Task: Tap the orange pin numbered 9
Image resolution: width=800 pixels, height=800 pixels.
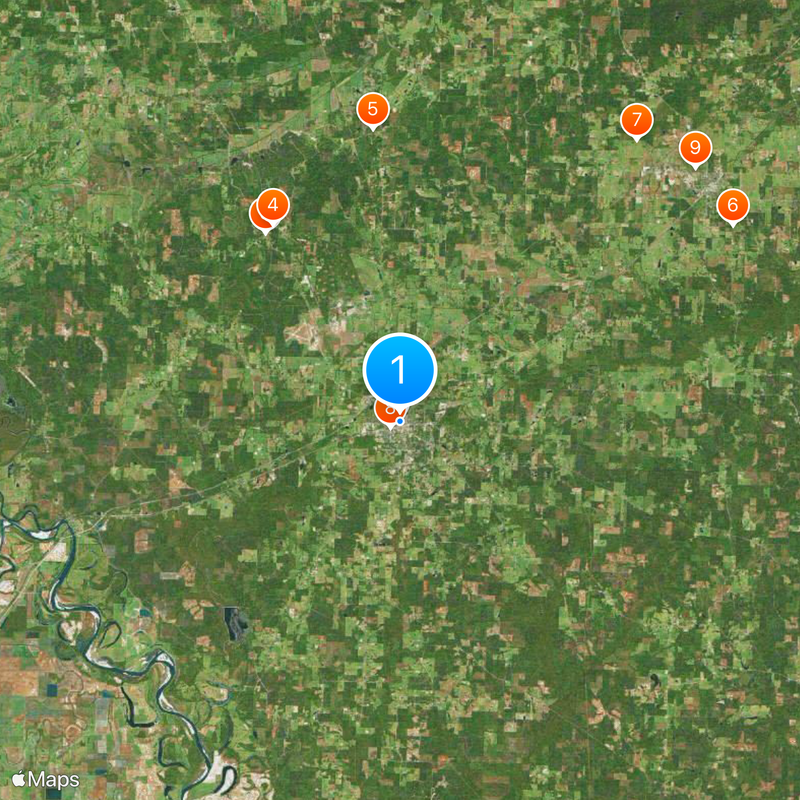Action: [x=695, y=148]
